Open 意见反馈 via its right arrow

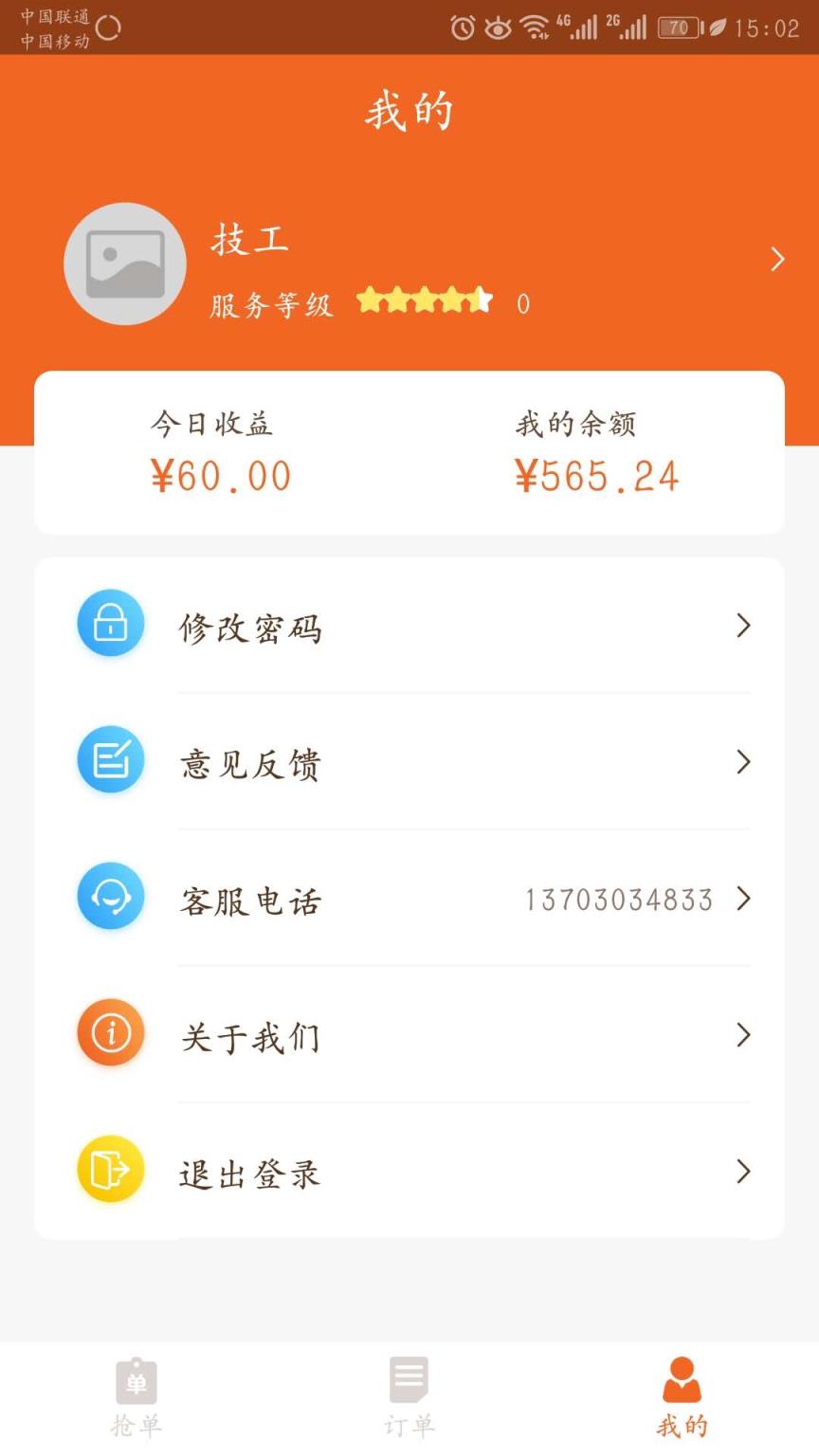click(743, 762)
